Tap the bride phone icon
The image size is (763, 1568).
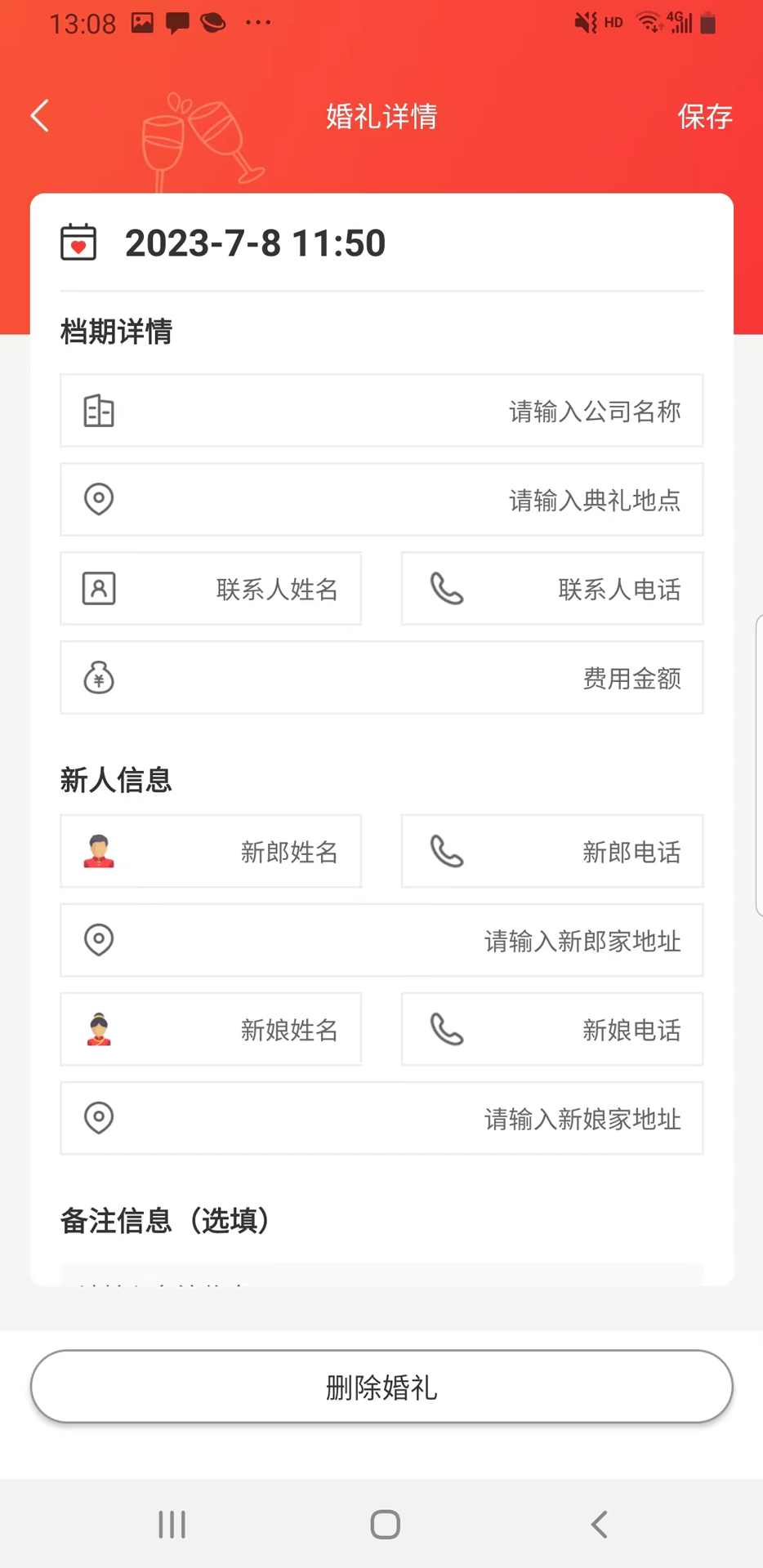pos(445,1030)
